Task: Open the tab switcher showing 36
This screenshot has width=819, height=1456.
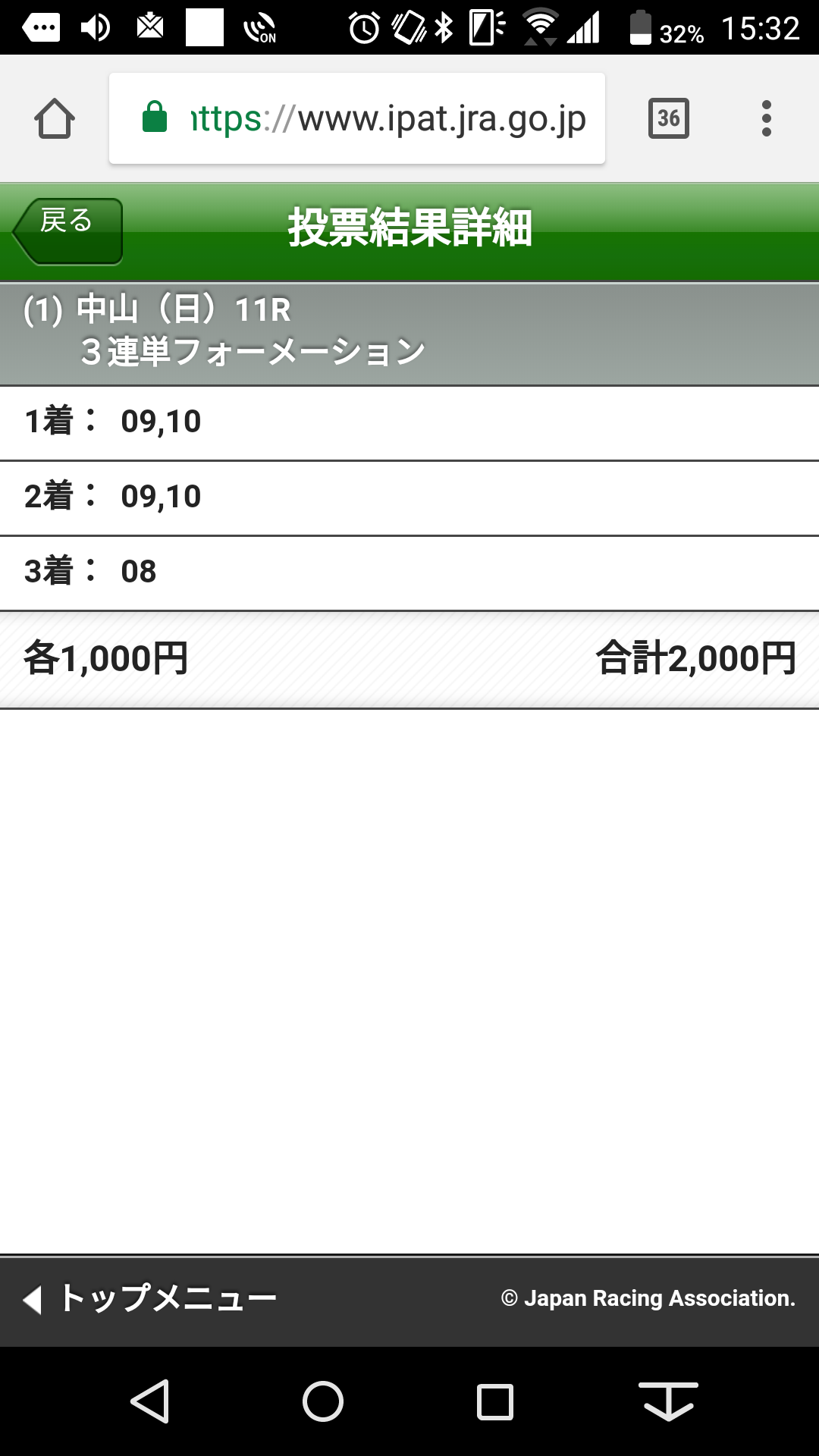Action: tap(669, 118)
